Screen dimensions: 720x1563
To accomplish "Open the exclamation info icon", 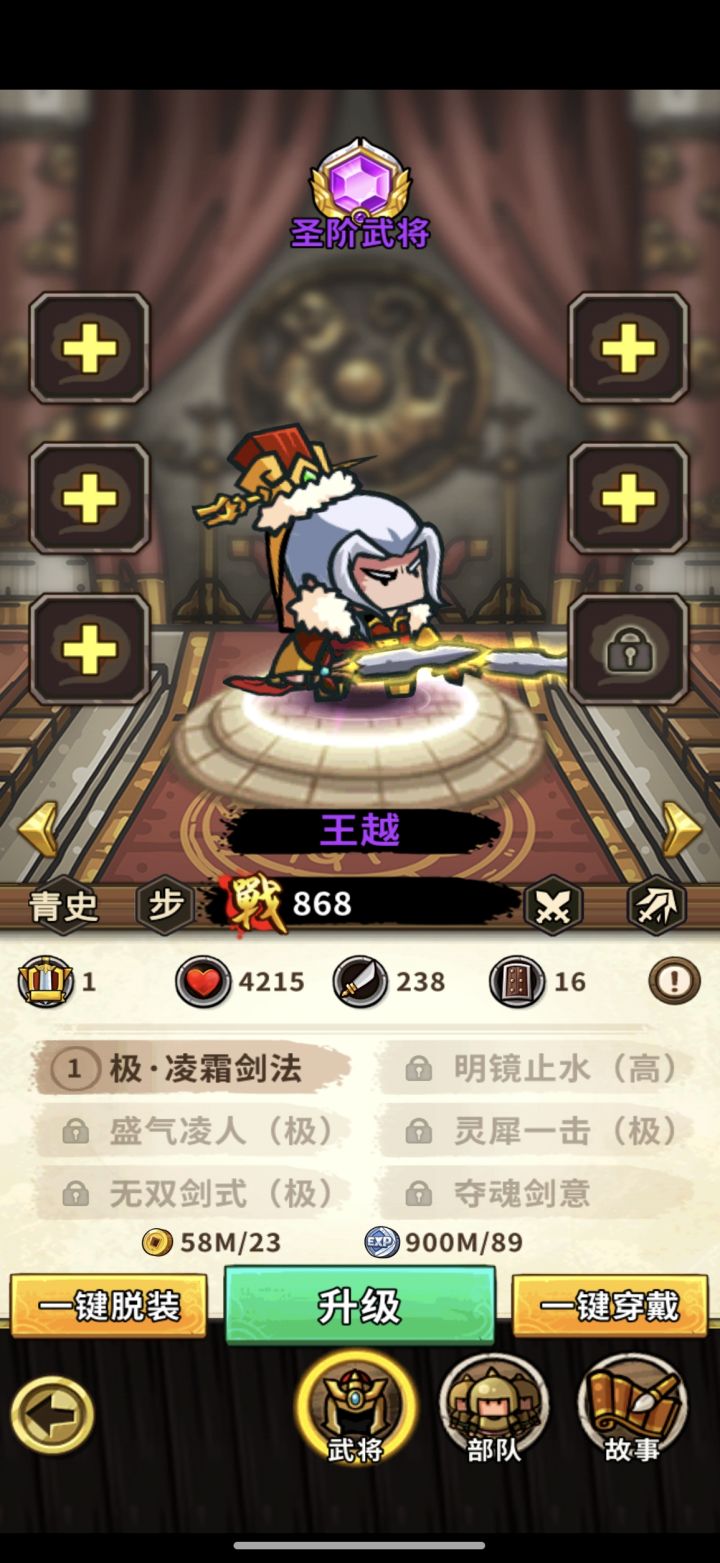I will [x=675, y=981].
